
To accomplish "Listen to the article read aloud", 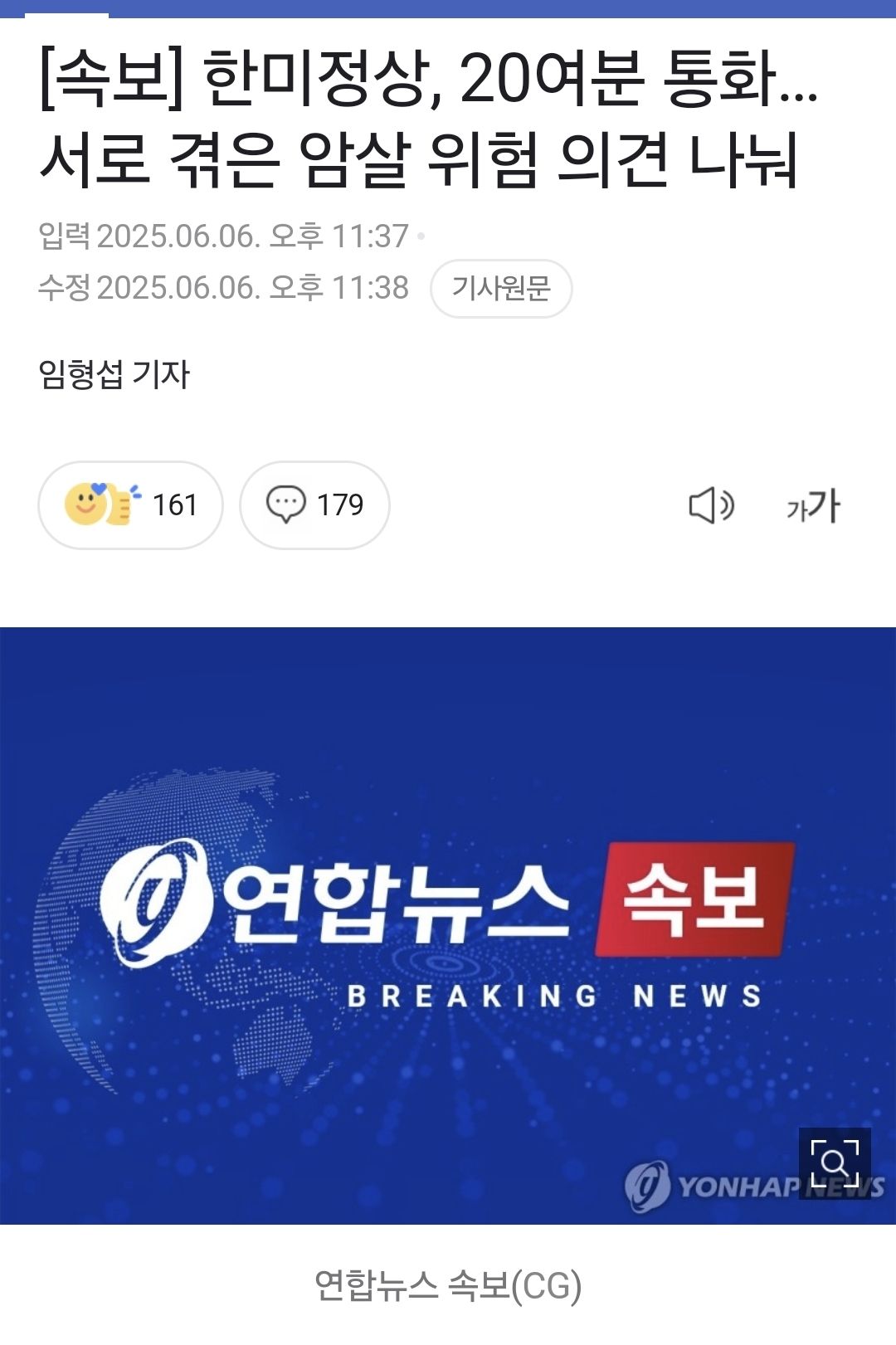I will coord(711,505).
